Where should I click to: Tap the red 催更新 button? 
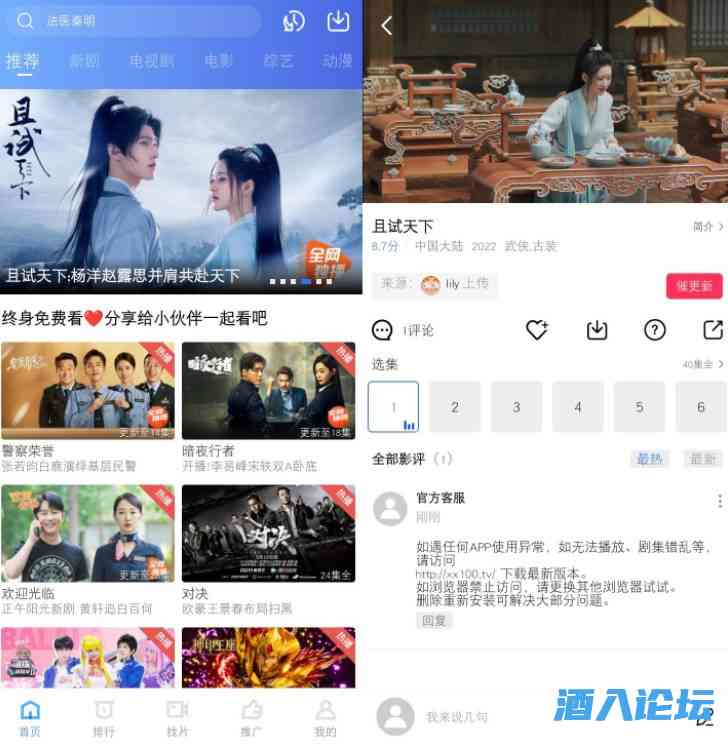[693, 286]
